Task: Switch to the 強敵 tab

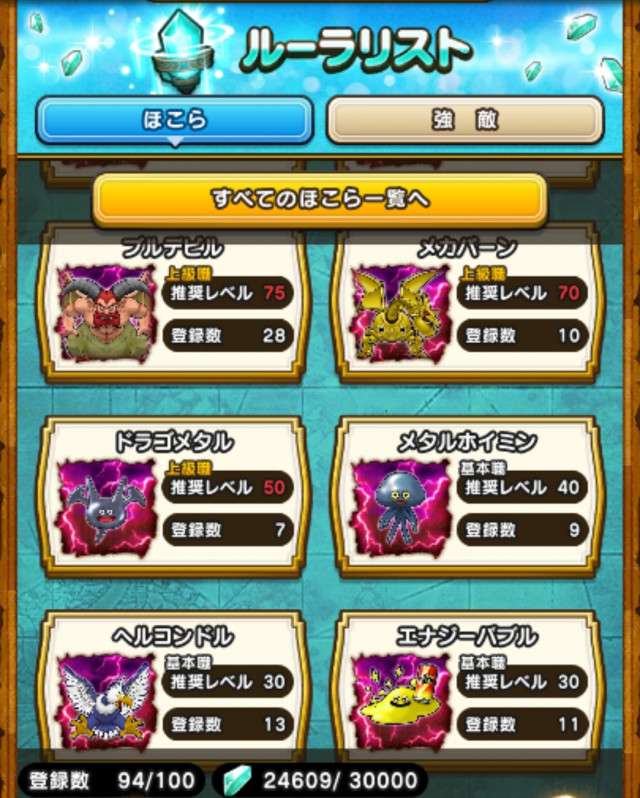Action: click(x=465, y=121)
